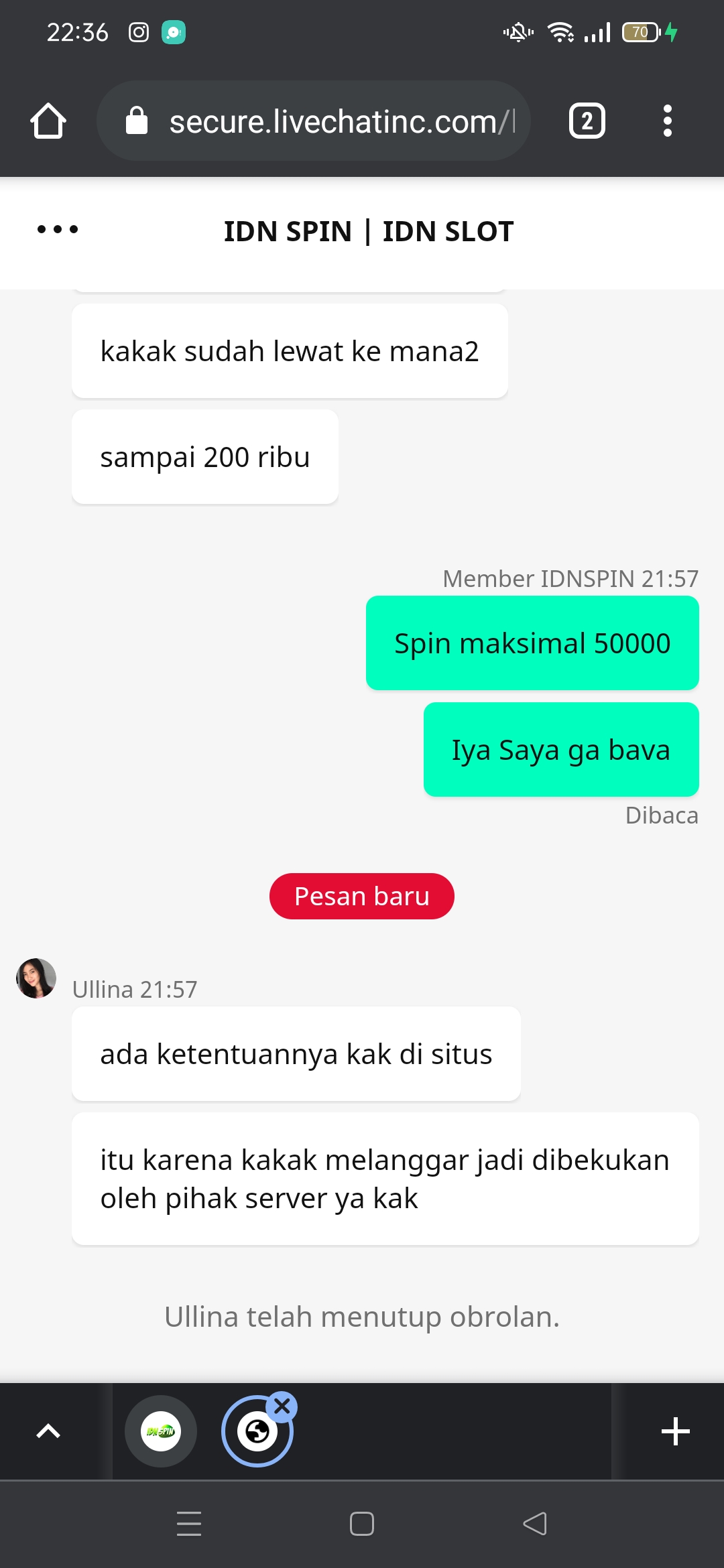This screenshot has width=724, height=1568.
Task: Open the chat options three-dot menu
Action: click(58, 230)
